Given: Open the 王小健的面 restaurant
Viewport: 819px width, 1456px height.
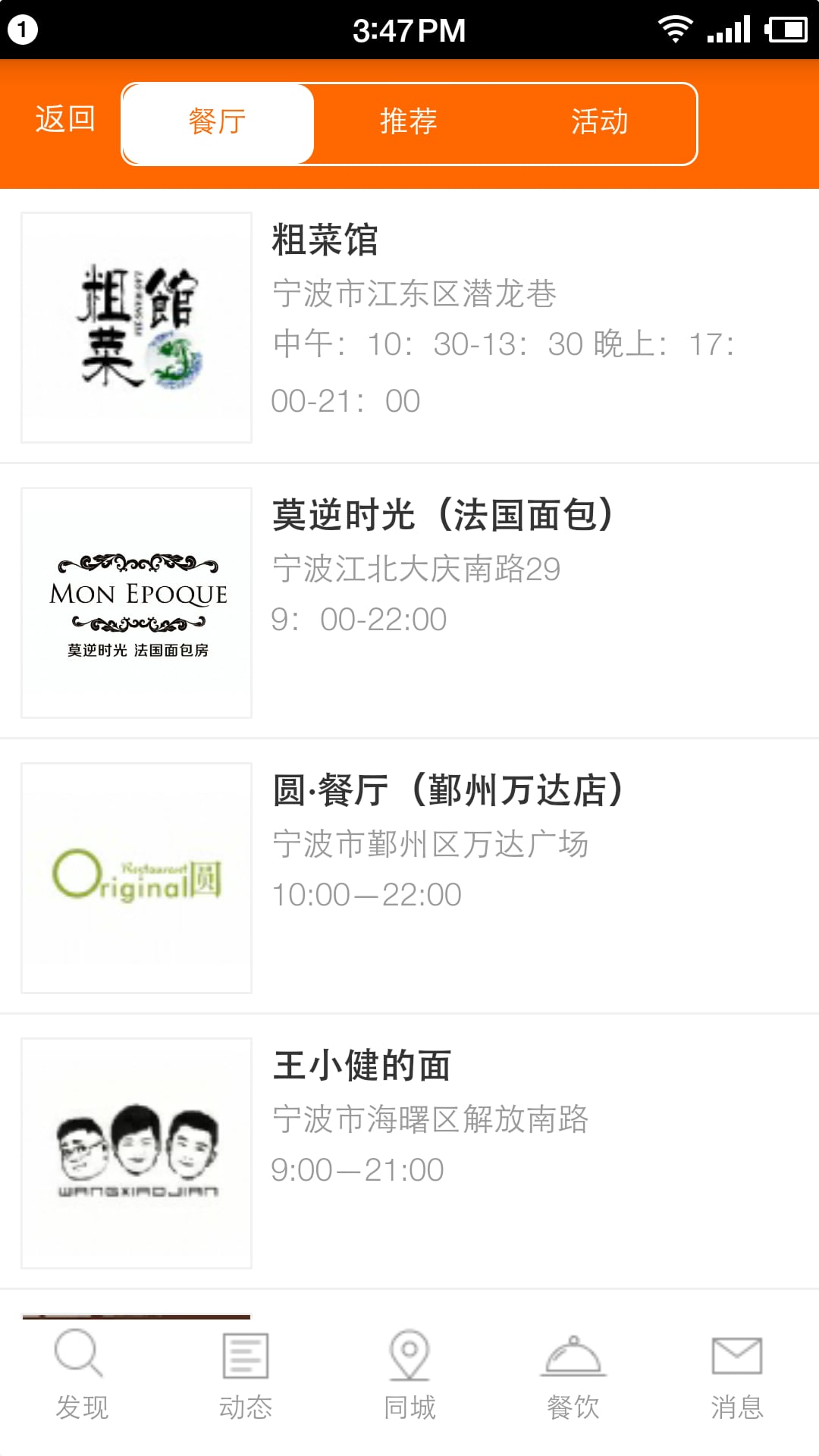Looking at the screenshot, I should (x=409, y=1152).
